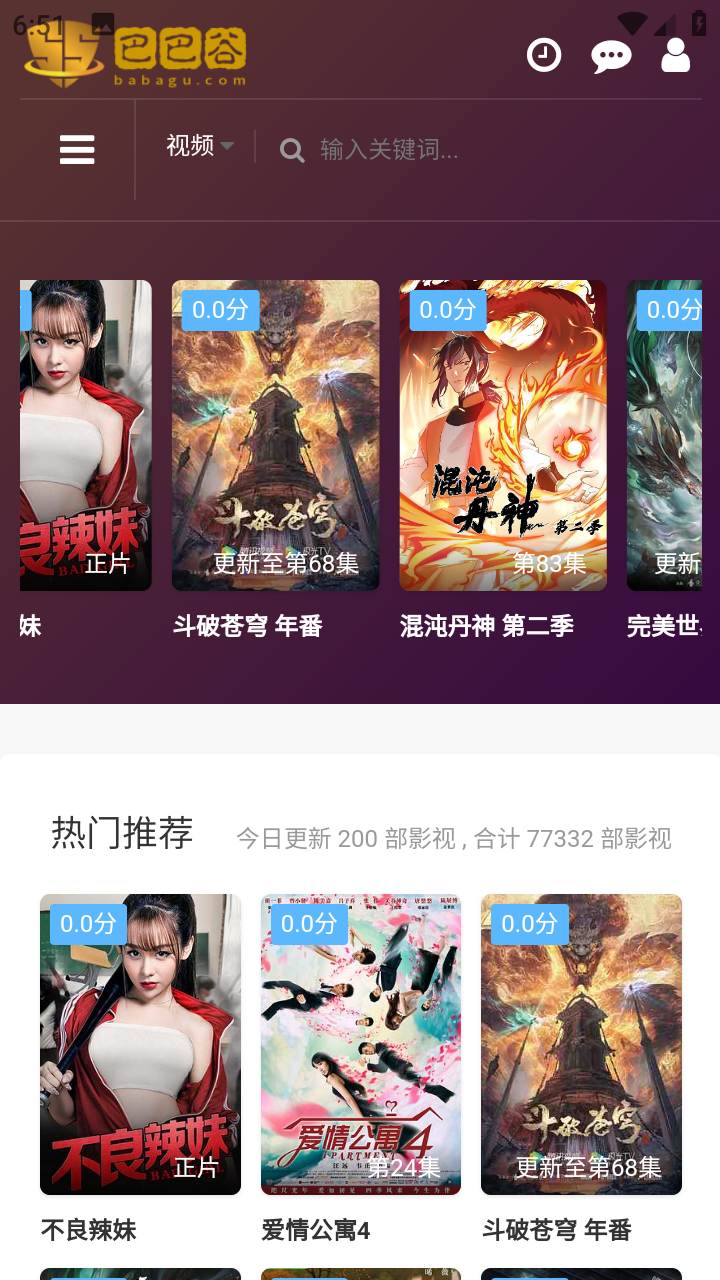Tap the 输入关键词 search field
Screen dimensions: 720x1280
(480, 150)
